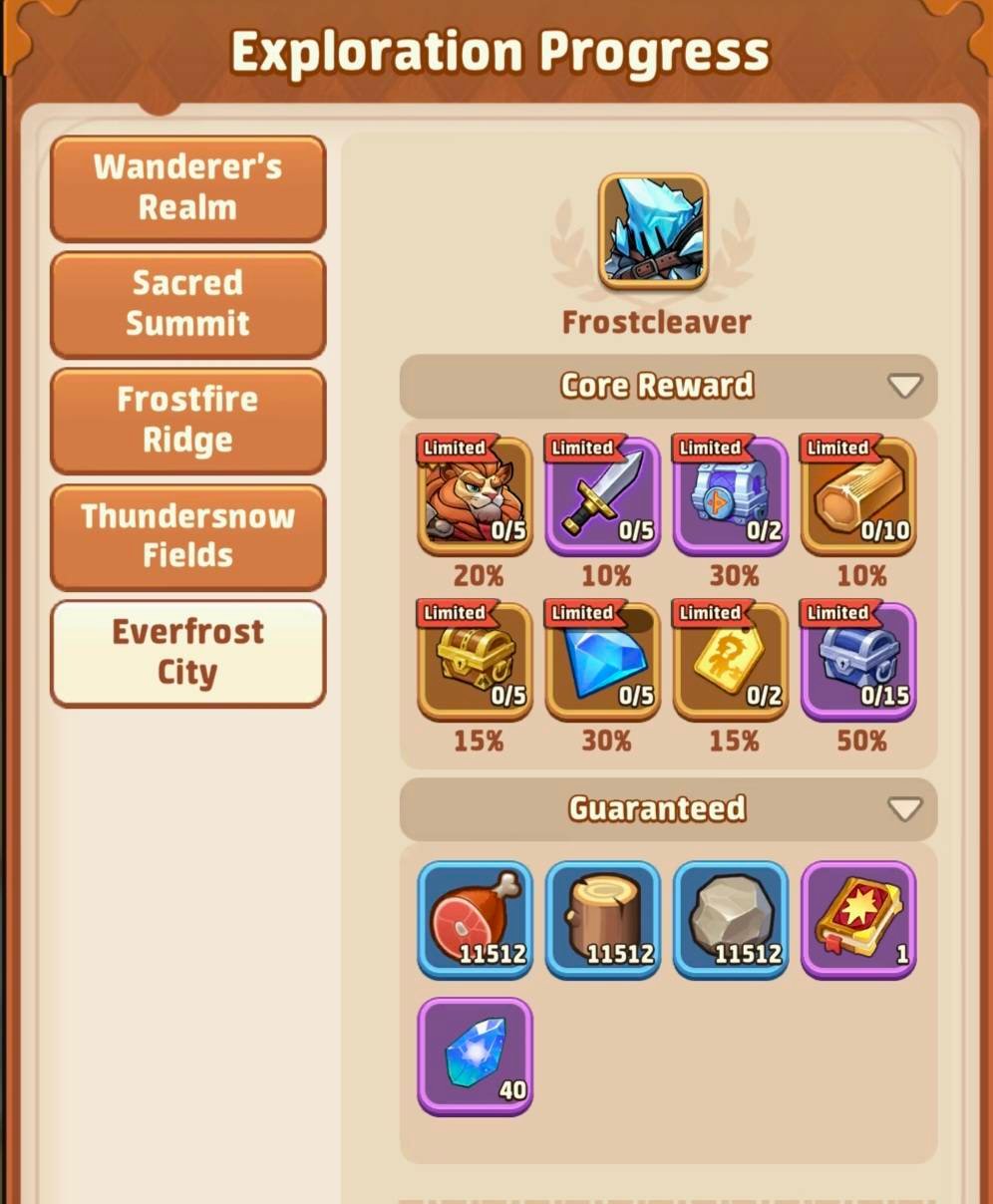Image resolution: width=993 pixels, height=1204 pixels.
Task: Open the Frostfire Ridge tab
Action: 187,420
